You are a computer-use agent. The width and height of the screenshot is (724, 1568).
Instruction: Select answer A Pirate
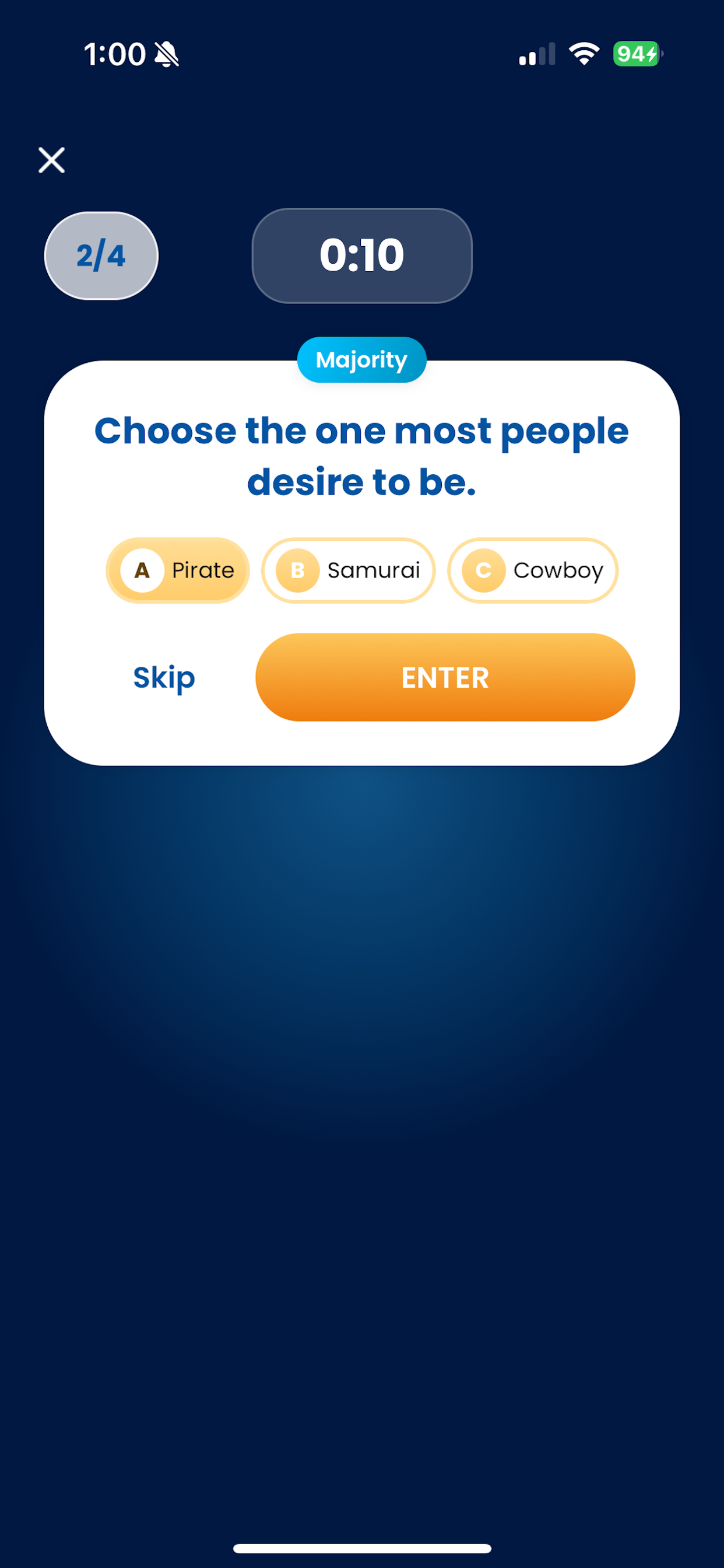(178, 570)
